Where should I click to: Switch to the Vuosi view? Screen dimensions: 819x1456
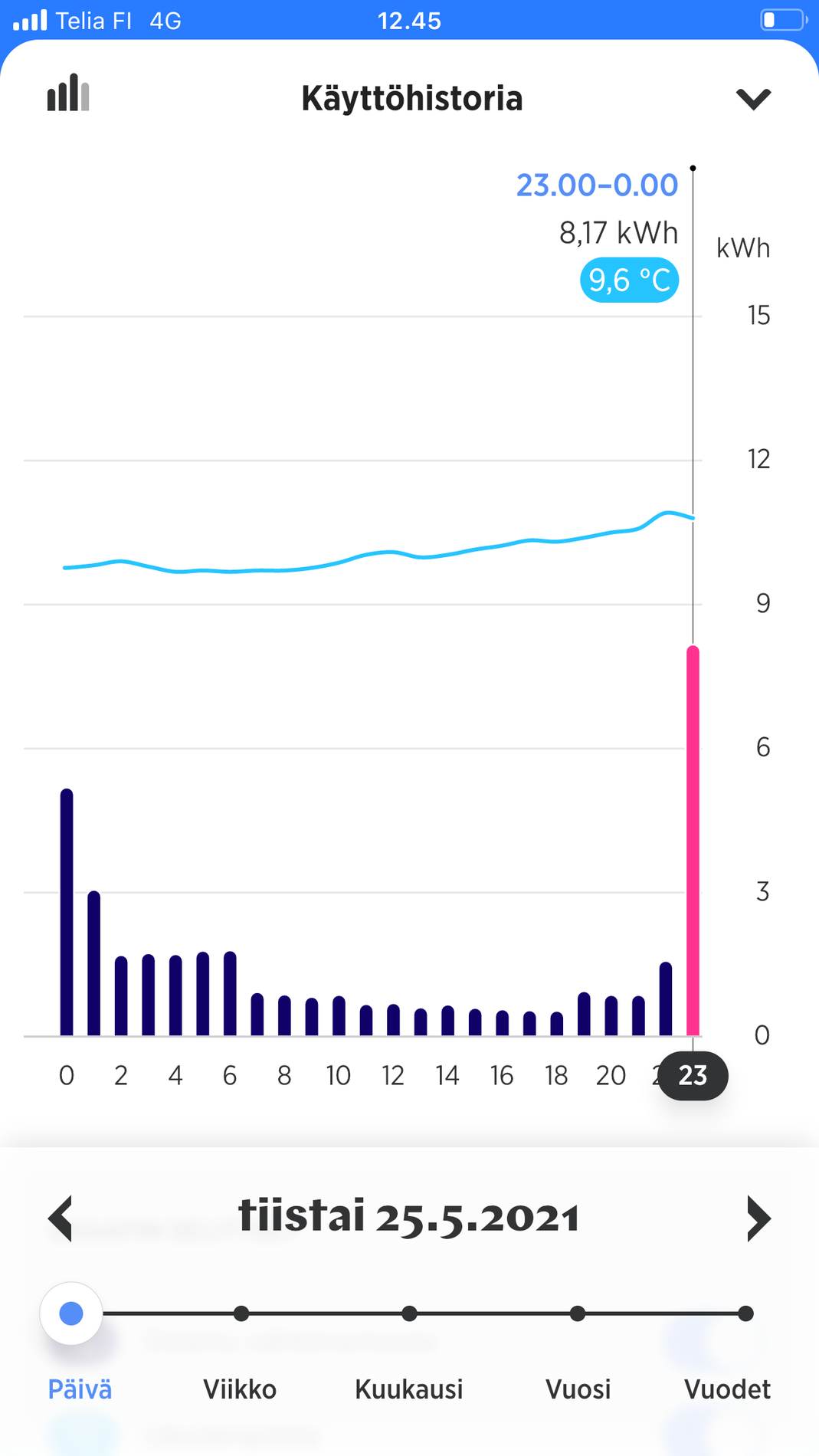point(578,1314)
